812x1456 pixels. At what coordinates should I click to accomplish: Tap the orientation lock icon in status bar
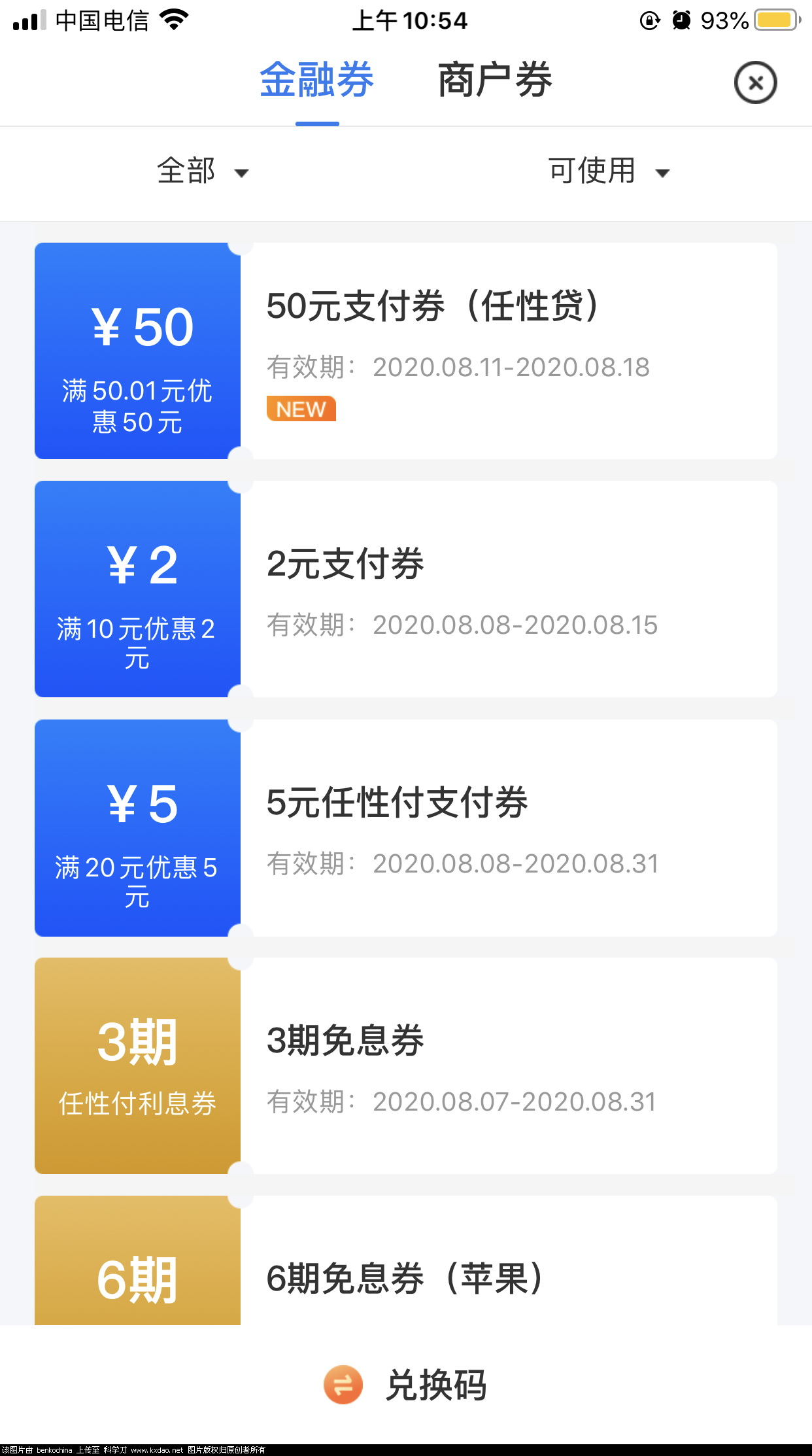650,20
